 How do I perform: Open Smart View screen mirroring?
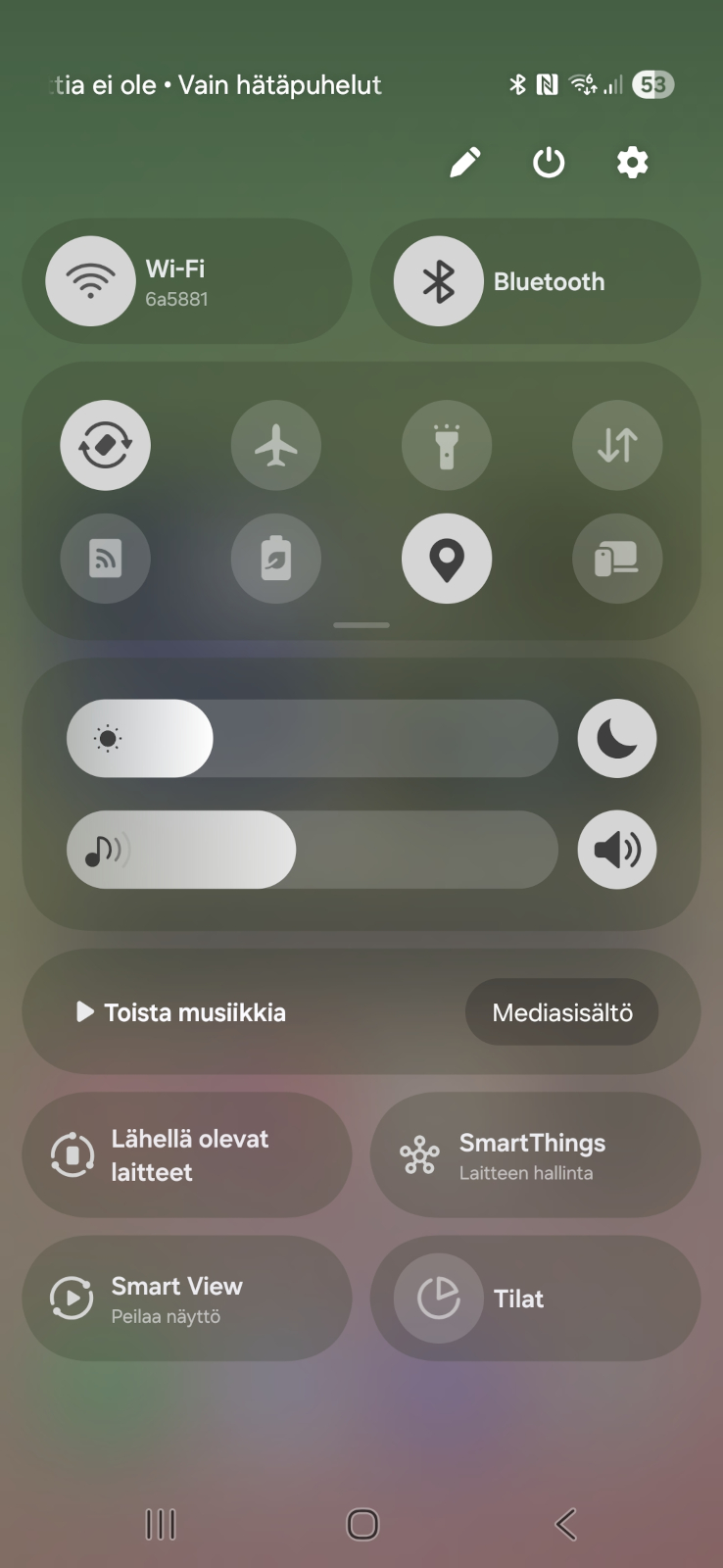187,1298
